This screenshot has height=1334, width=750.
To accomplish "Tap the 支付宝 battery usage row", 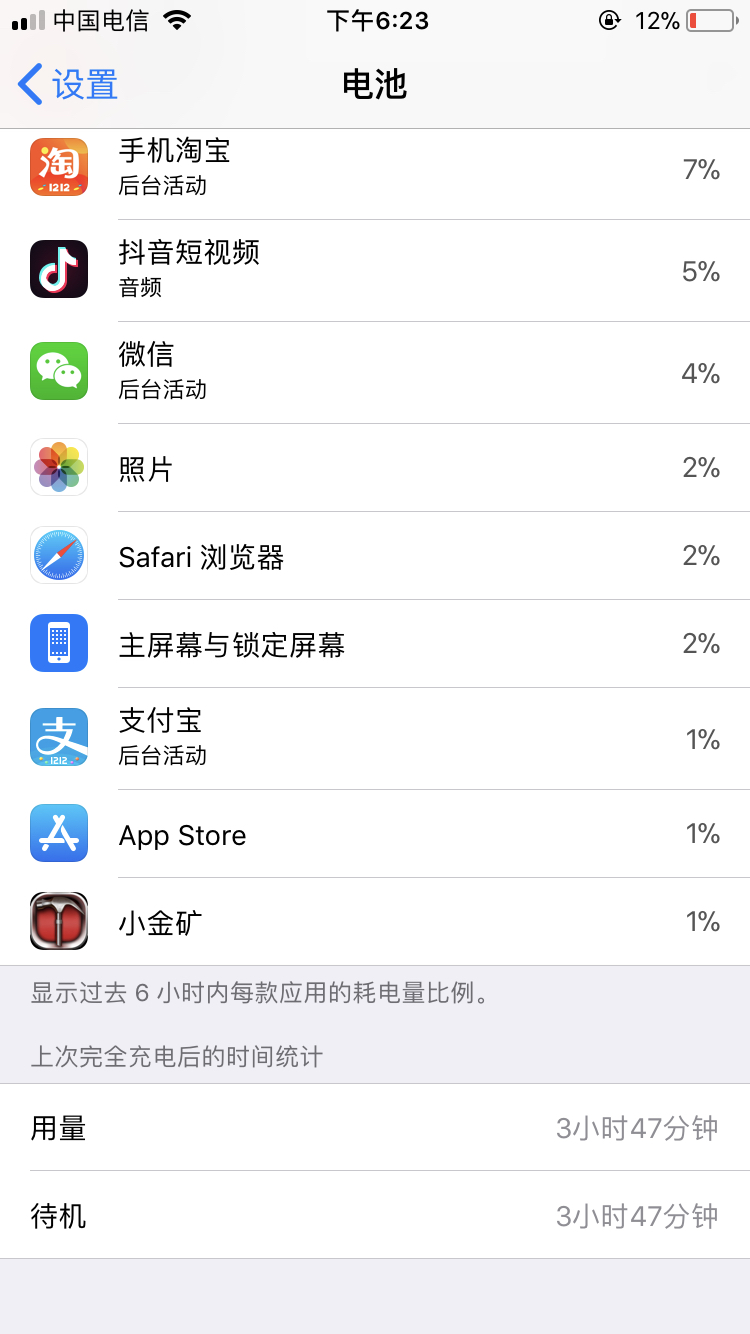I will coord(375,739).
